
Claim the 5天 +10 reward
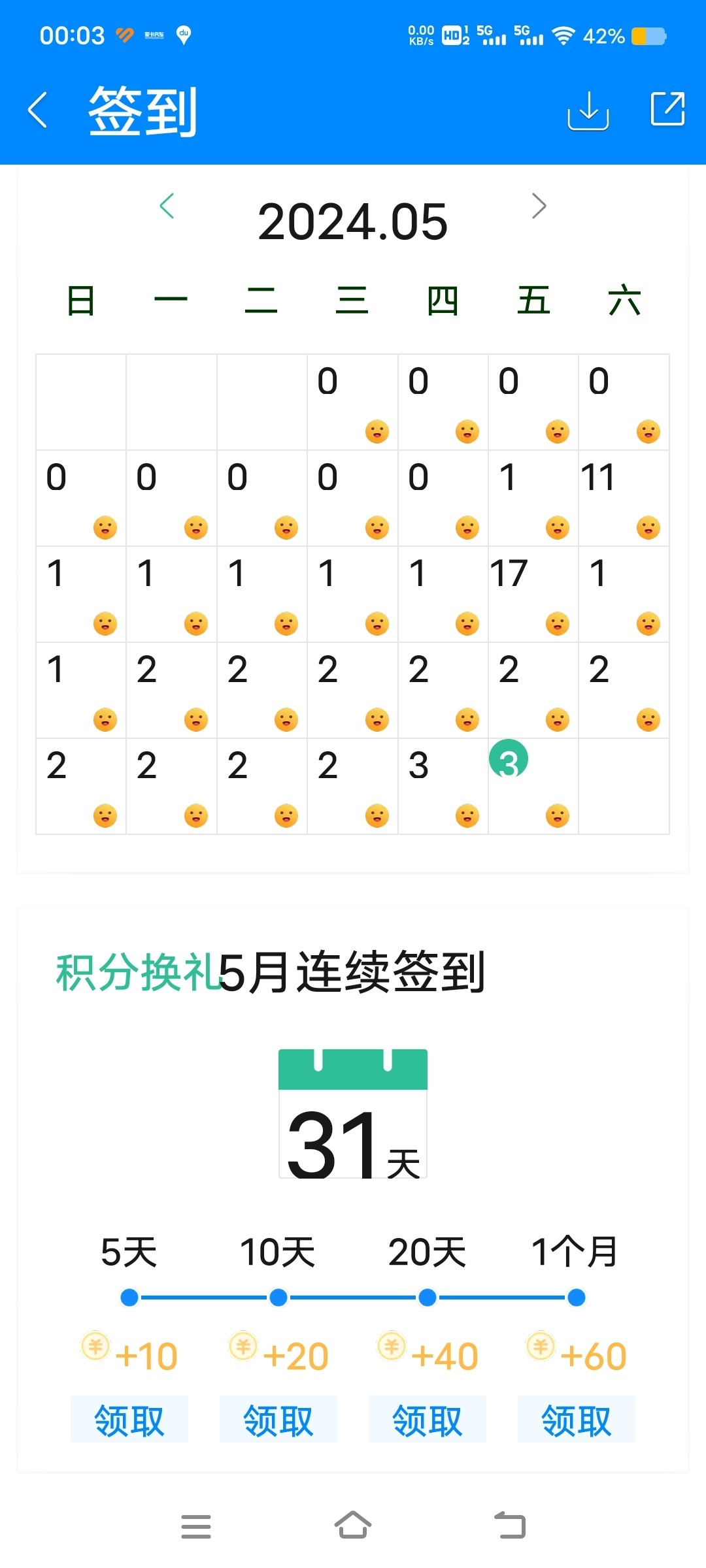click(129, 1420)
